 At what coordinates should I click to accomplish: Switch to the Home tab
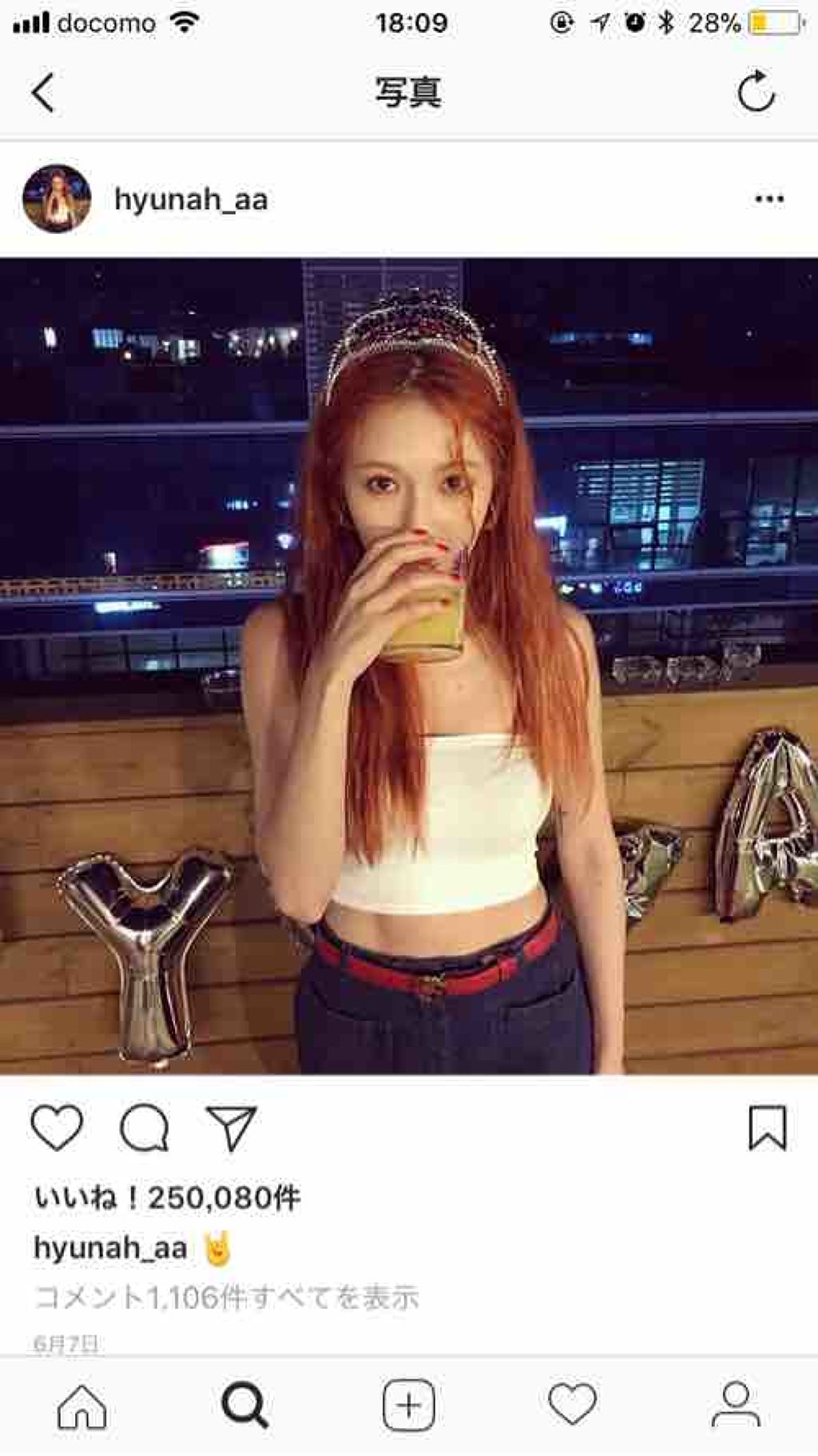[81, 1406]
